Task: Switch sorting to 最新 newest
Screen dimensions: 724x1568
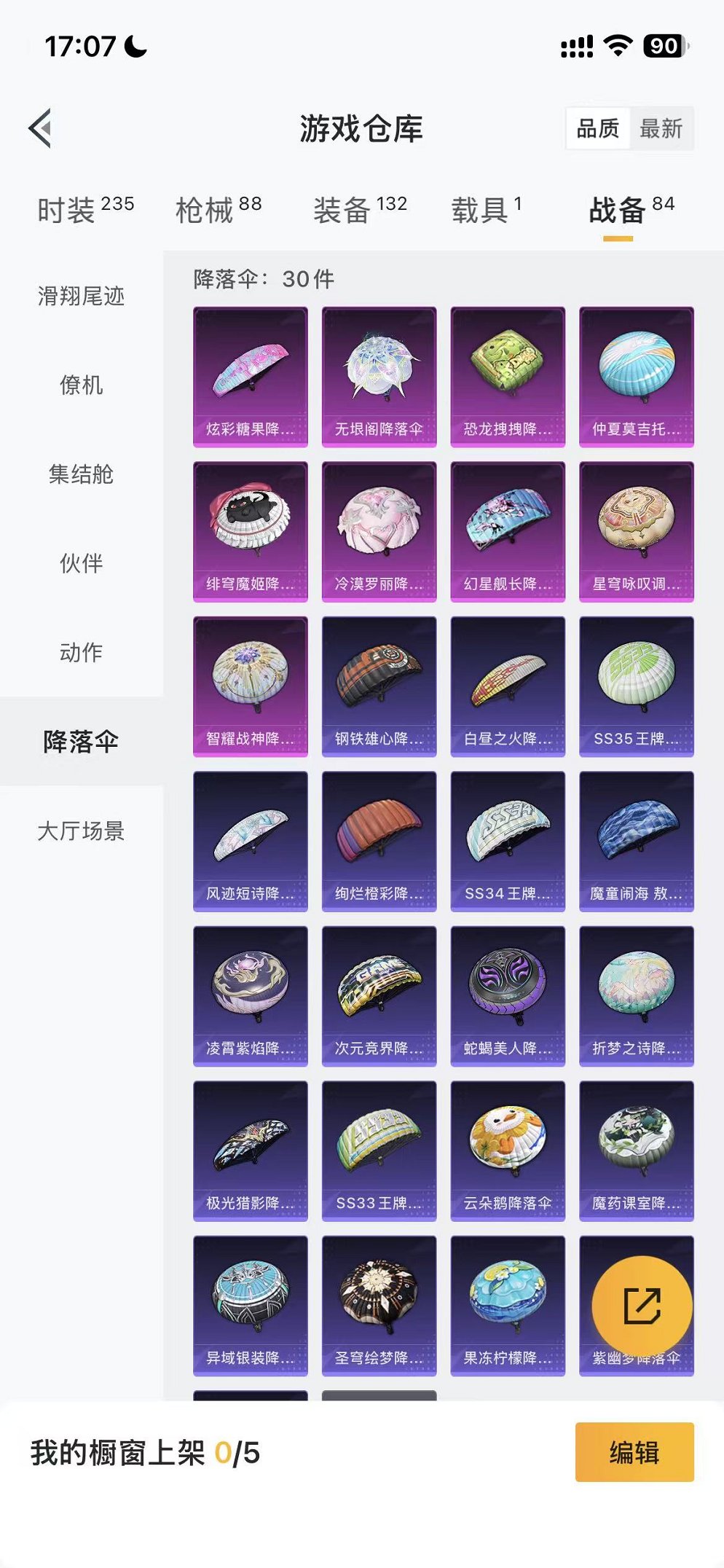Action: (660, 130)
